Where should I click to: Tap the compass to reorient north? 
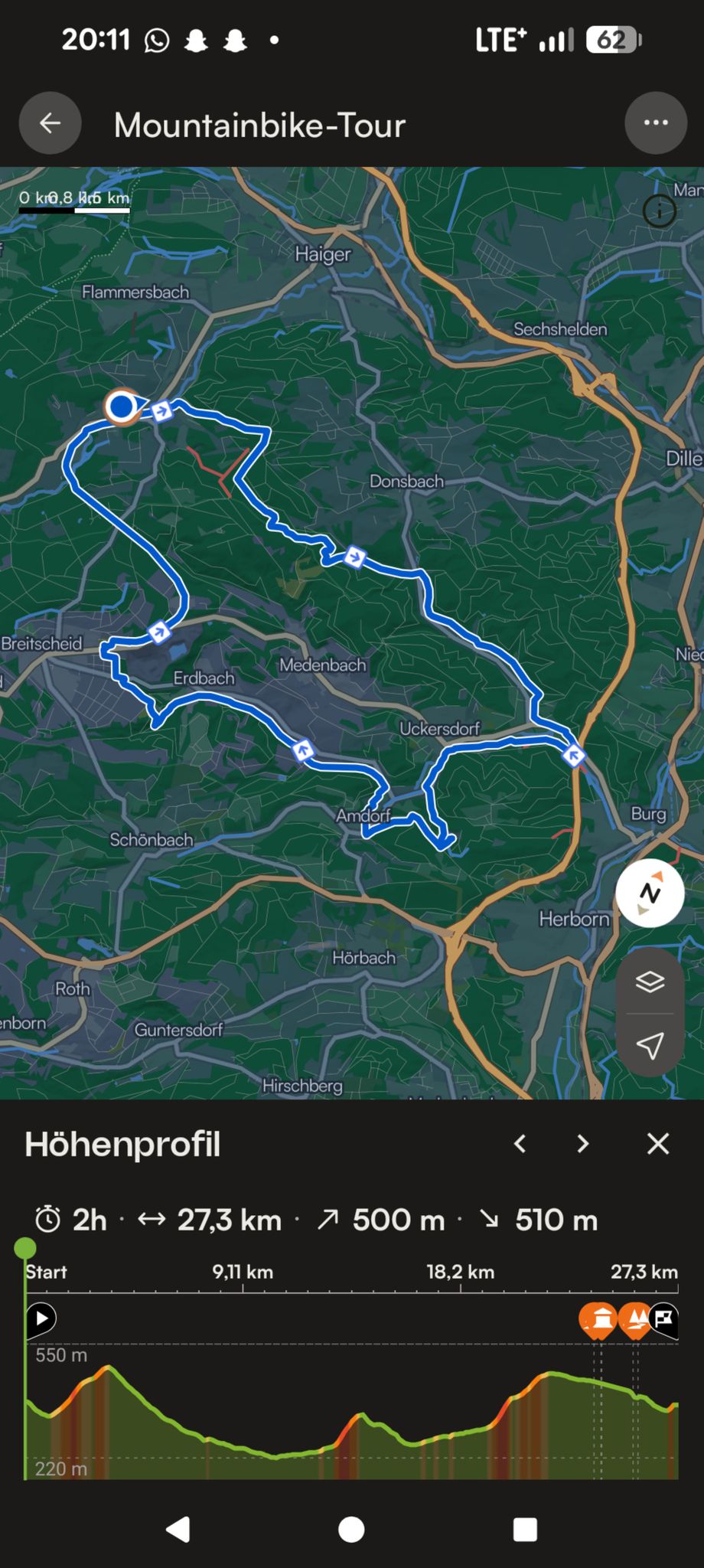650,893
